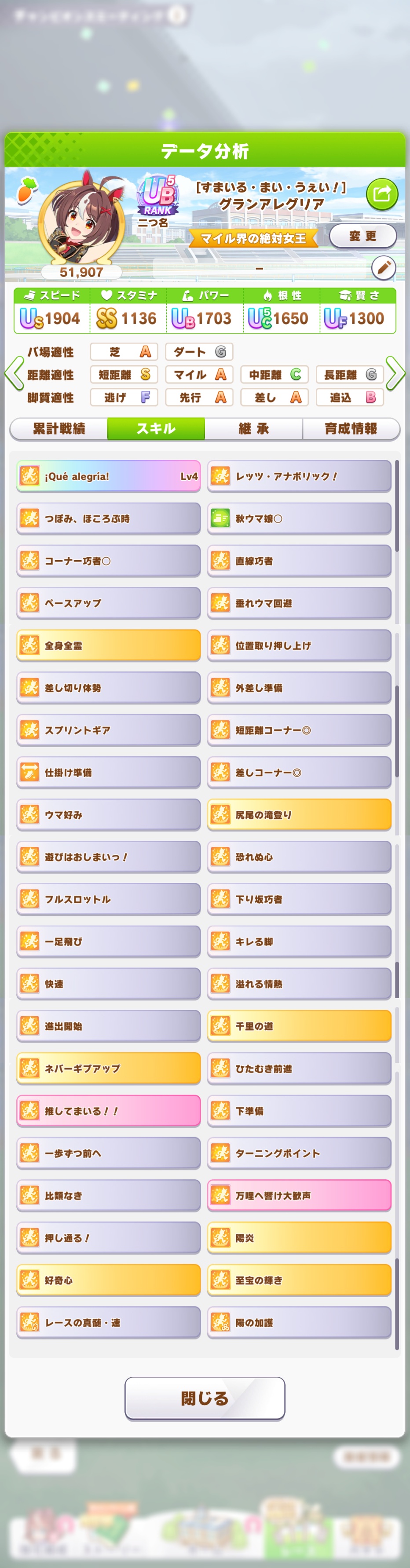Open the 推してまいる！！ skill
Image resolution: width=410 pixels, height=1568 pixels.
pos(109,1111)
